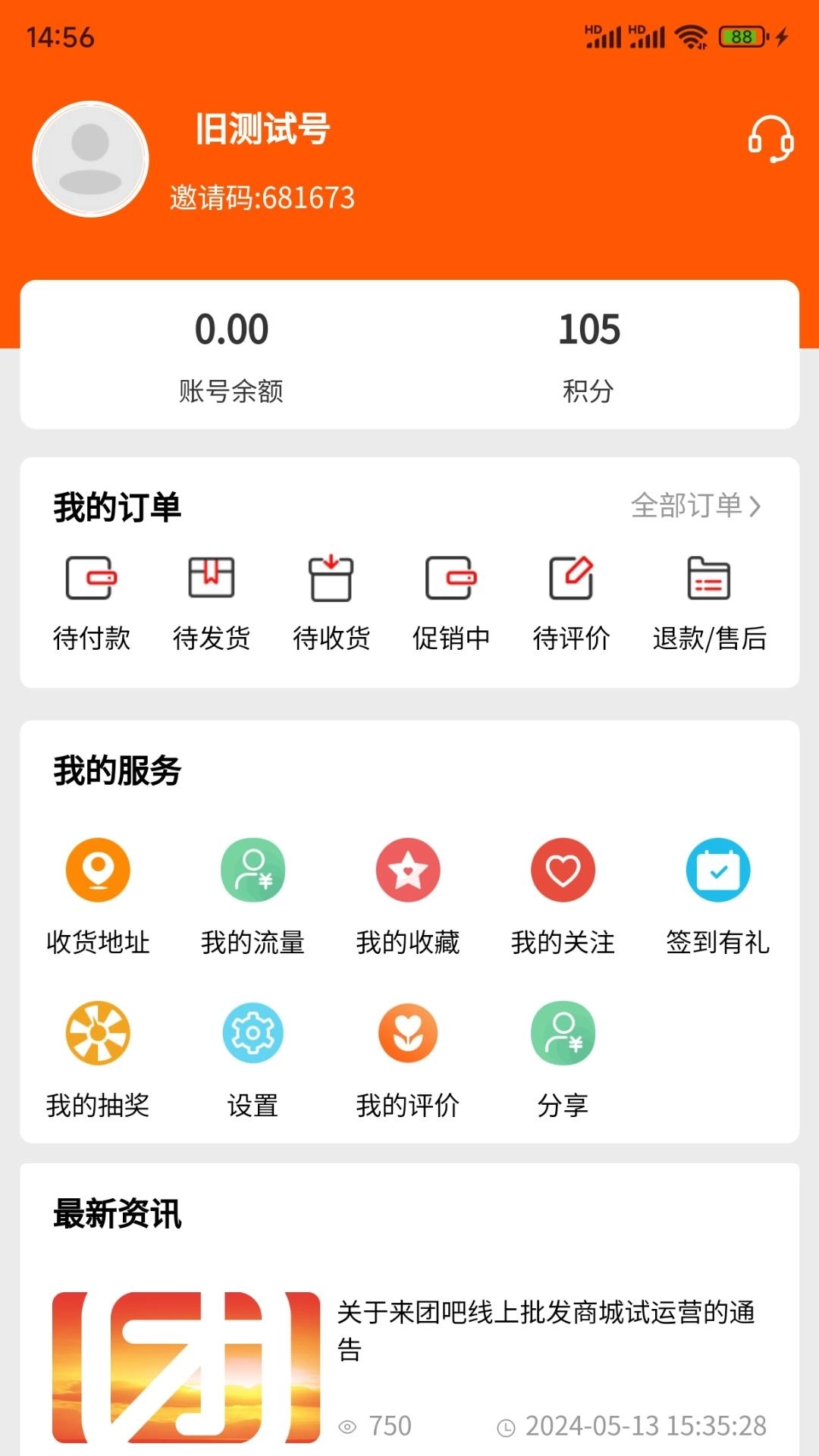Open the 我的收藏 (my favorites) star icon
The width and height of the screenshot is (819, 1456).
(x=407, y=870)
